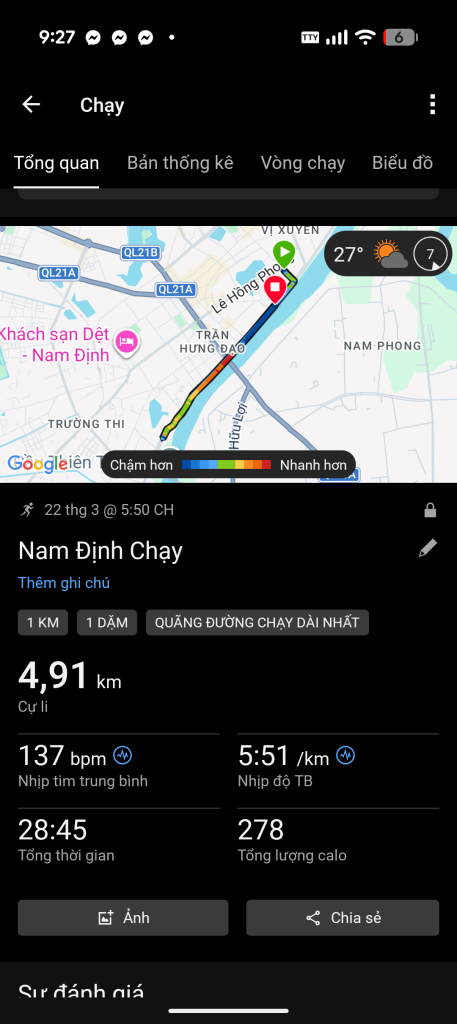Switch to the Vòng chạy tab

point(303,163)
